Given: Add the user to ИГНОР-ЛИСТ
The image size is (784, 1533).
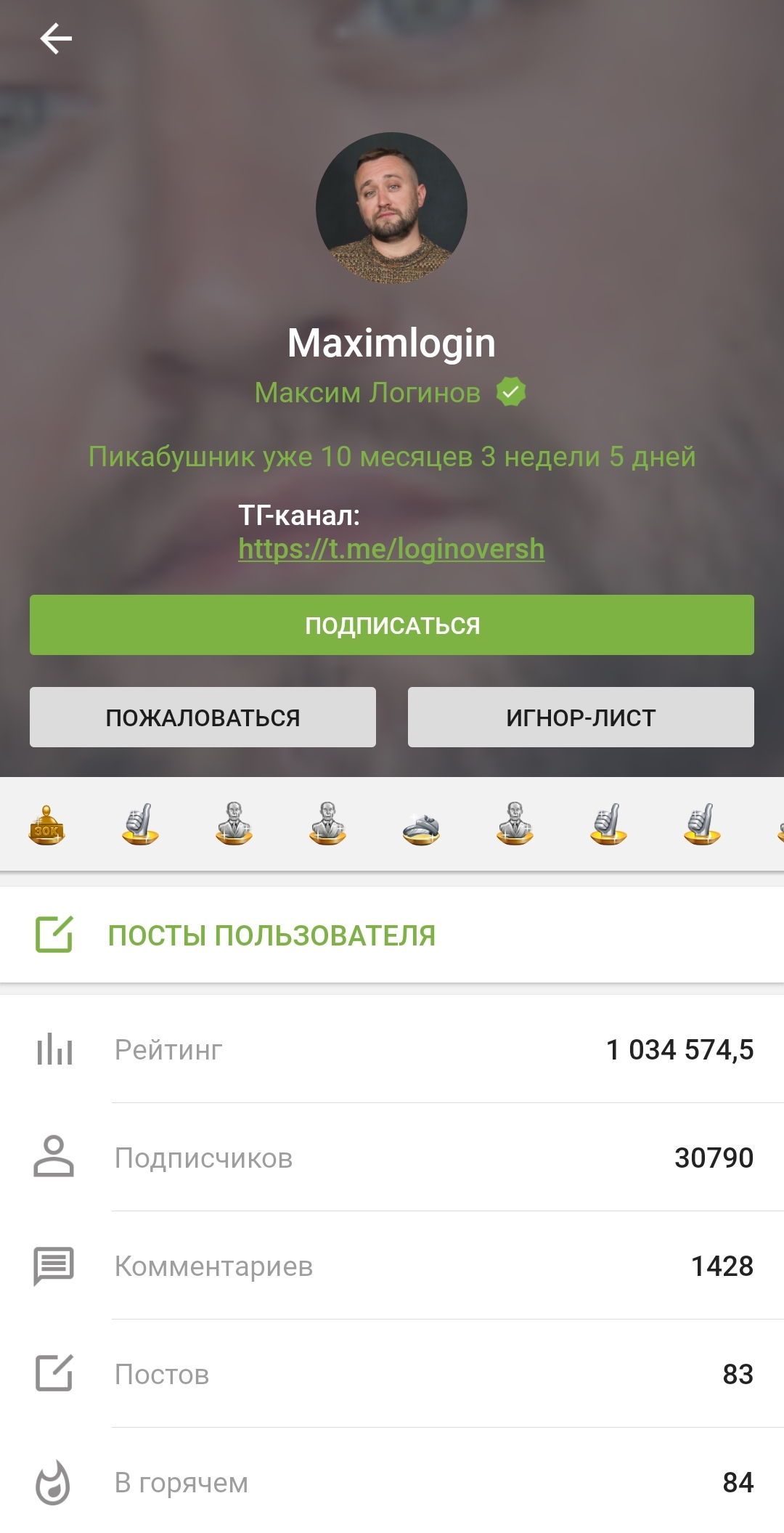Looking at the screenshot, I should click(x=581, y=717).
